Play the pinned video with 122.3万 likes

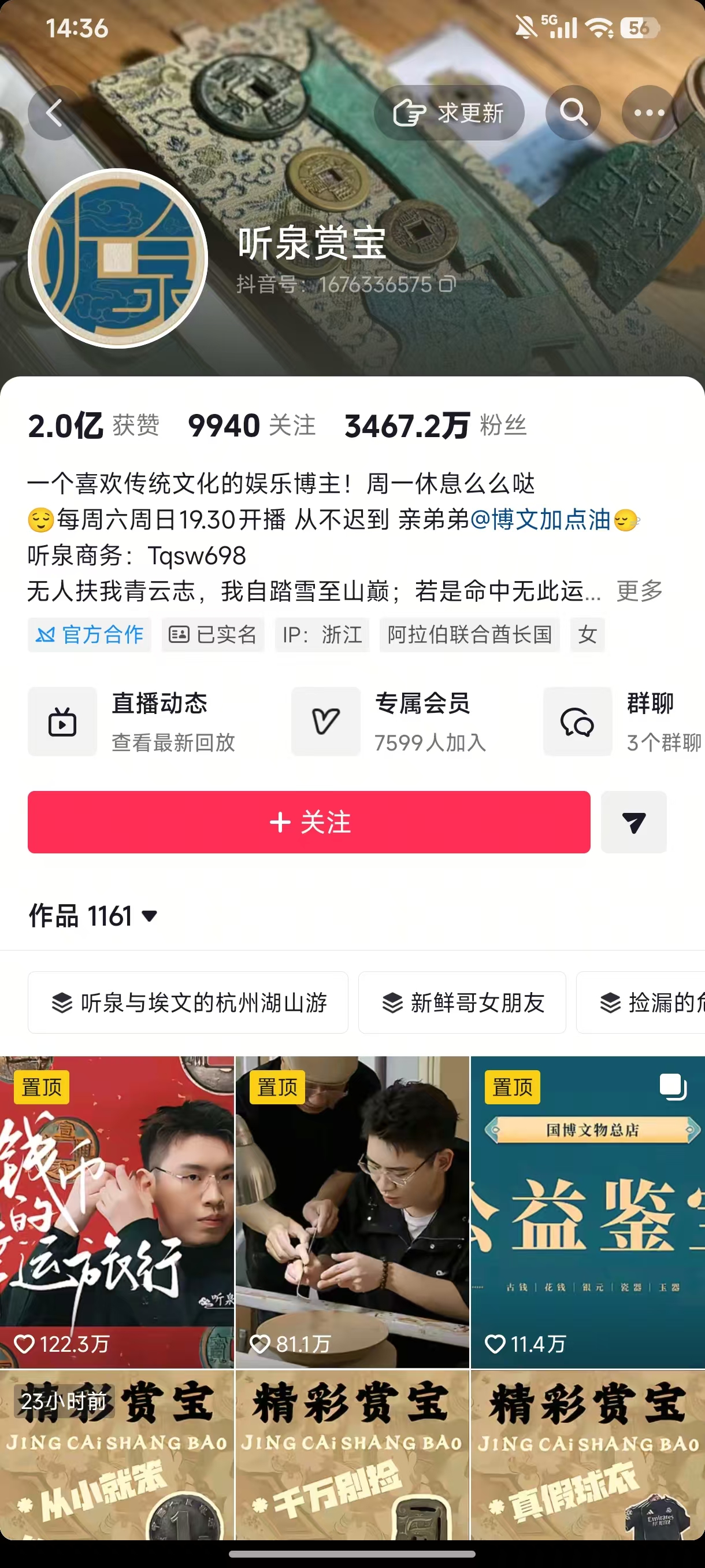click(x=117, y=1212)
